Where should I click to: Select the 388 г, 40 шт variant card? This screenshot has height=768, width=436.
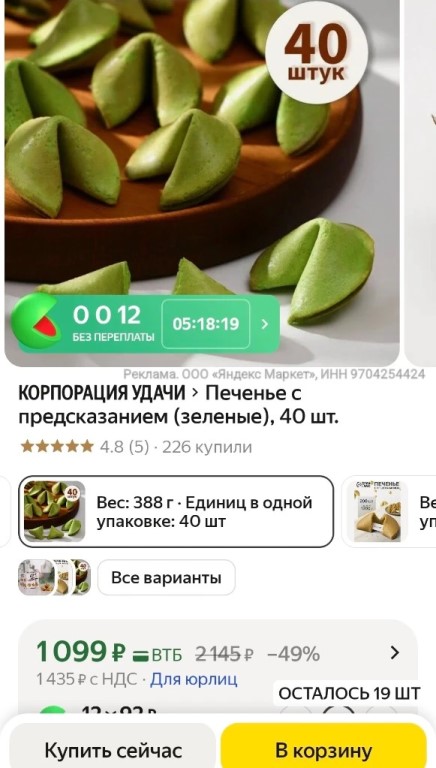[x=176, y=511]
